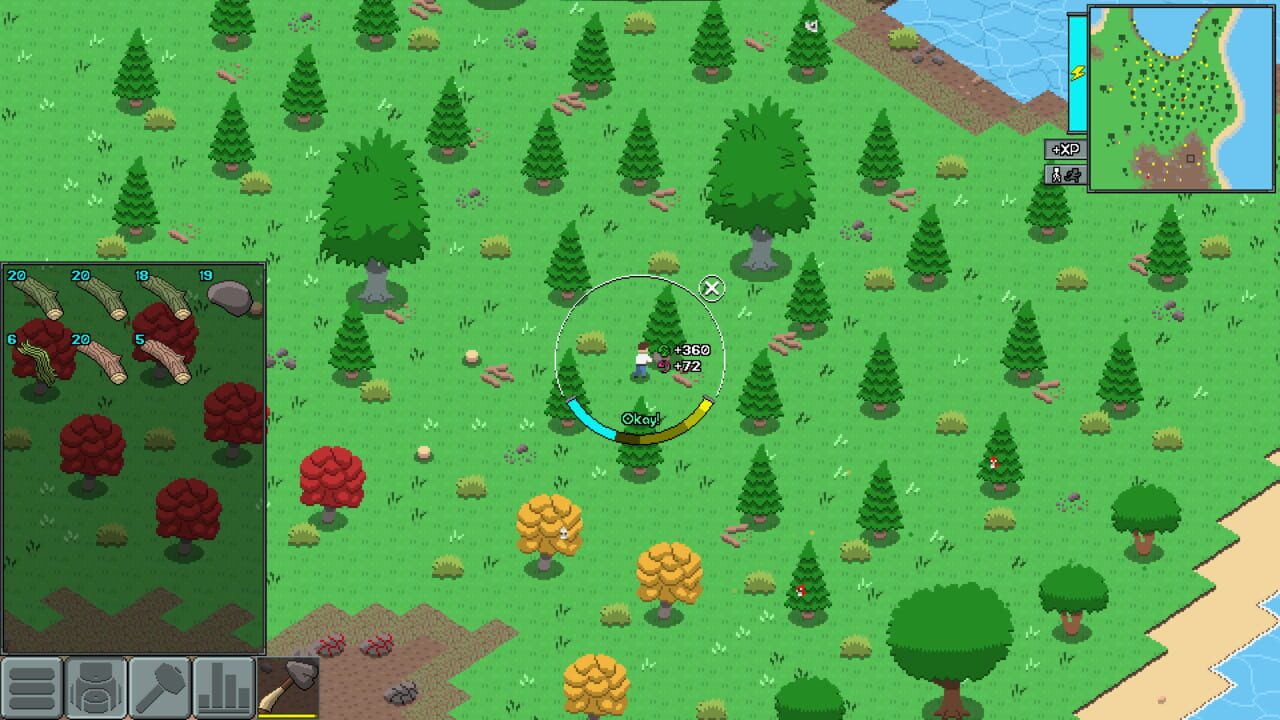Toggle walk/run movement mode

pos(1065,174)
